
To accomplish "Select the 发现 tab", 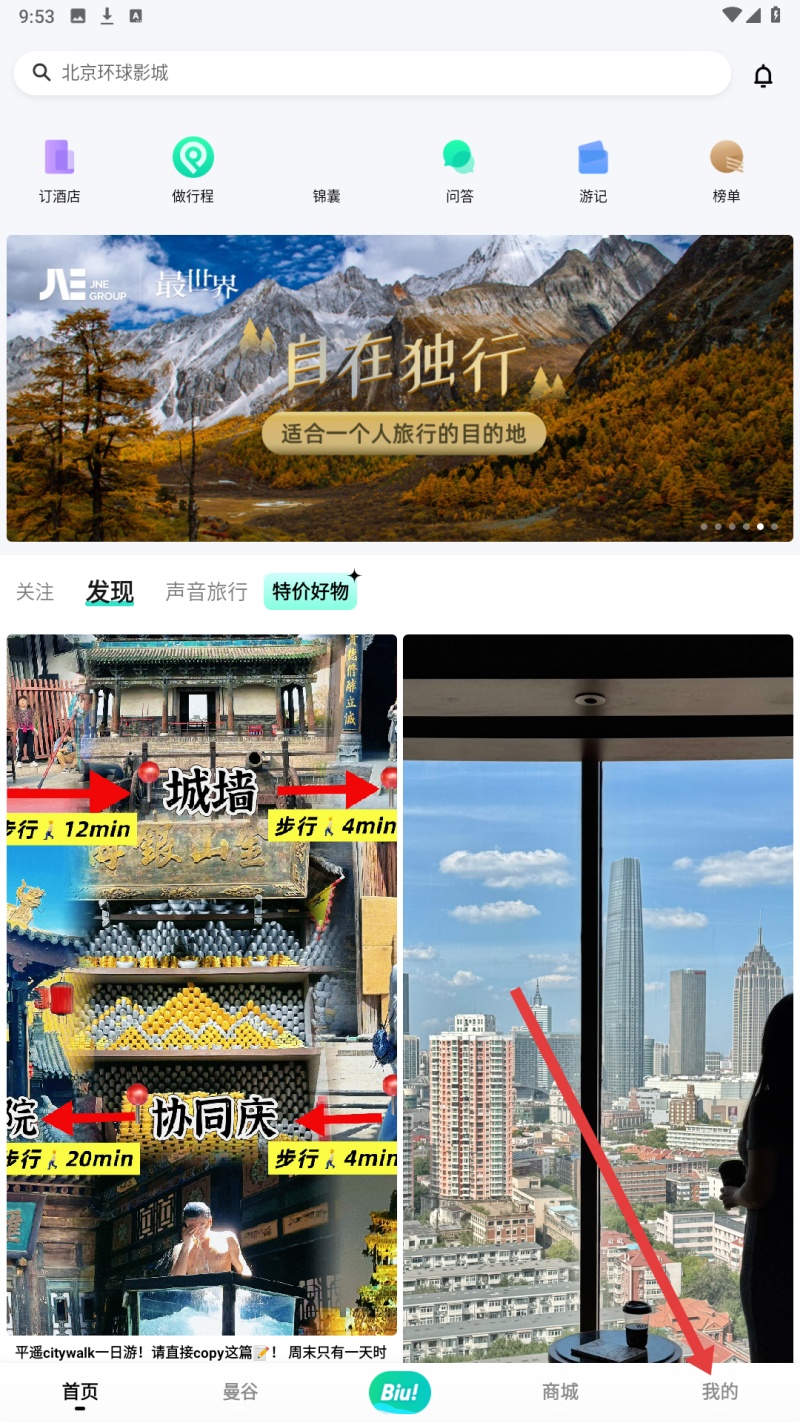I will click(x=110, y=592).
